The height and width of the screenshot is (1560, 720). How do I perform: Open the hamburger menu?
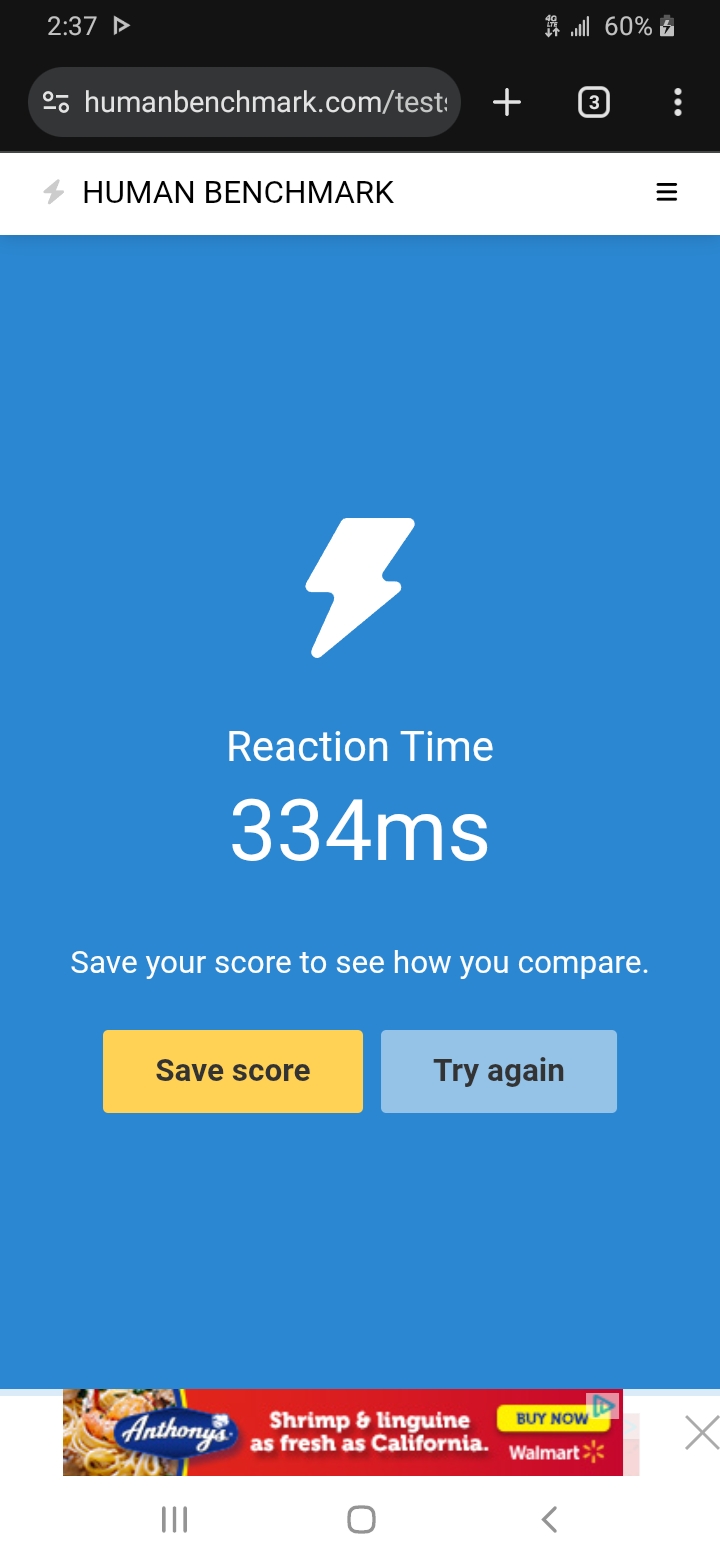(x=666, y=192)
